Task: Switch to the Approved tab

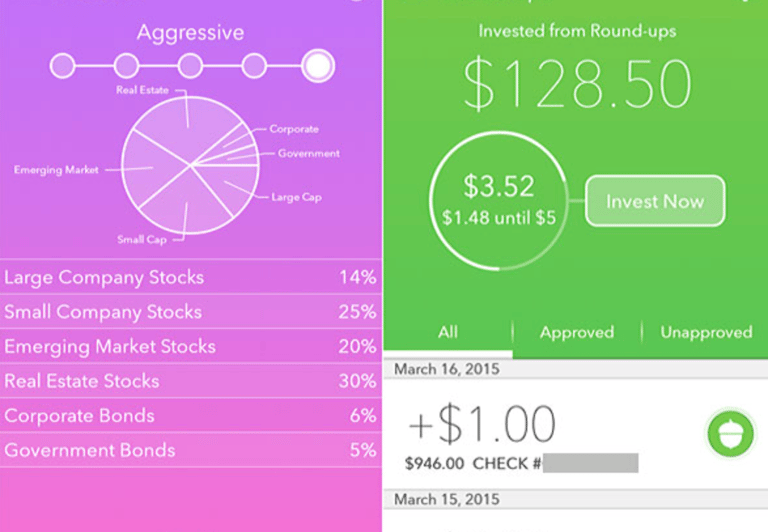Action: click(x=577, y=332)
